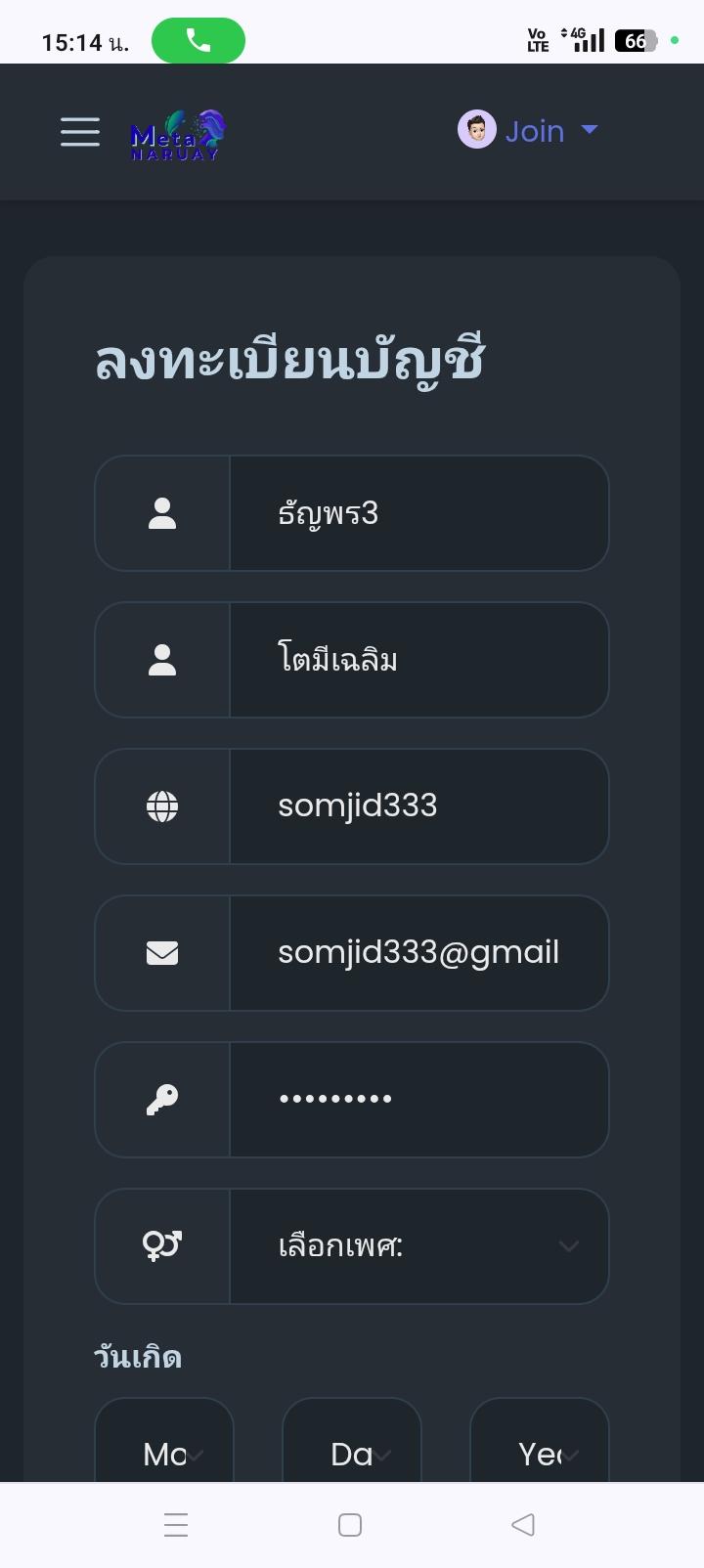The width and height of the screenshot is (704, 1568).
Task: Focus the password field
Action: (418, 1100)
